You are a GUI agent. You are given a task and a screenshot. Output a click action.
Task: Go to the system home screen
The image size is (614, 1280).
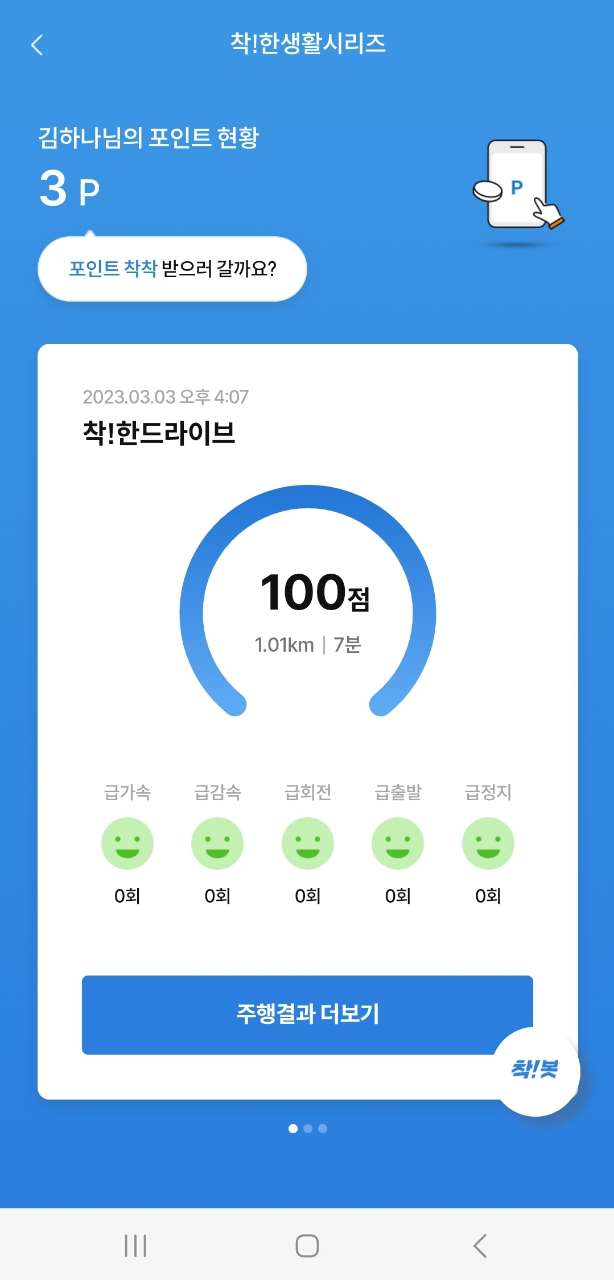(x=307, y=1245)
